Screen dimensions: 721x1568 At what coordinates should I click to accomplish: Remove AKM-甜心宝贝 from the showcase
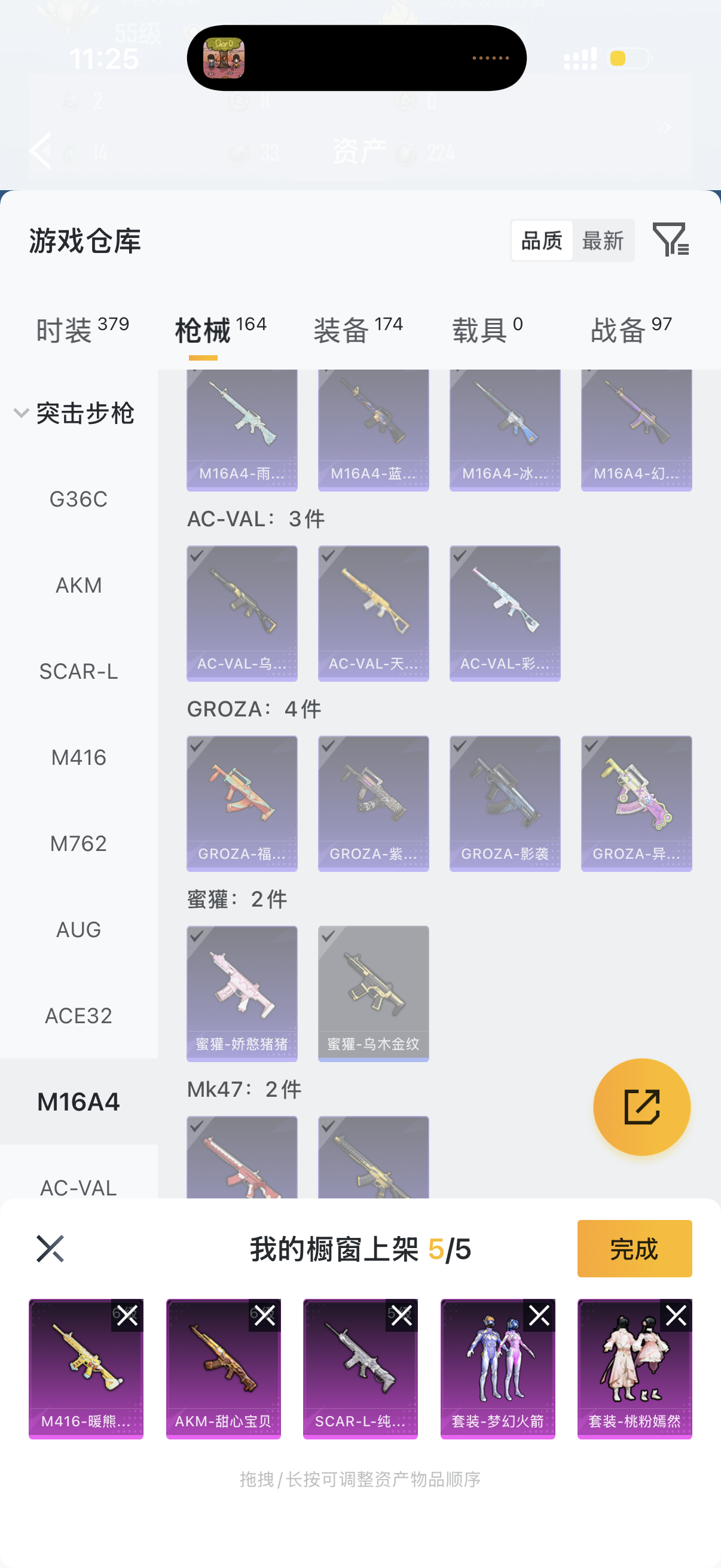click(x=264, y=1316)
